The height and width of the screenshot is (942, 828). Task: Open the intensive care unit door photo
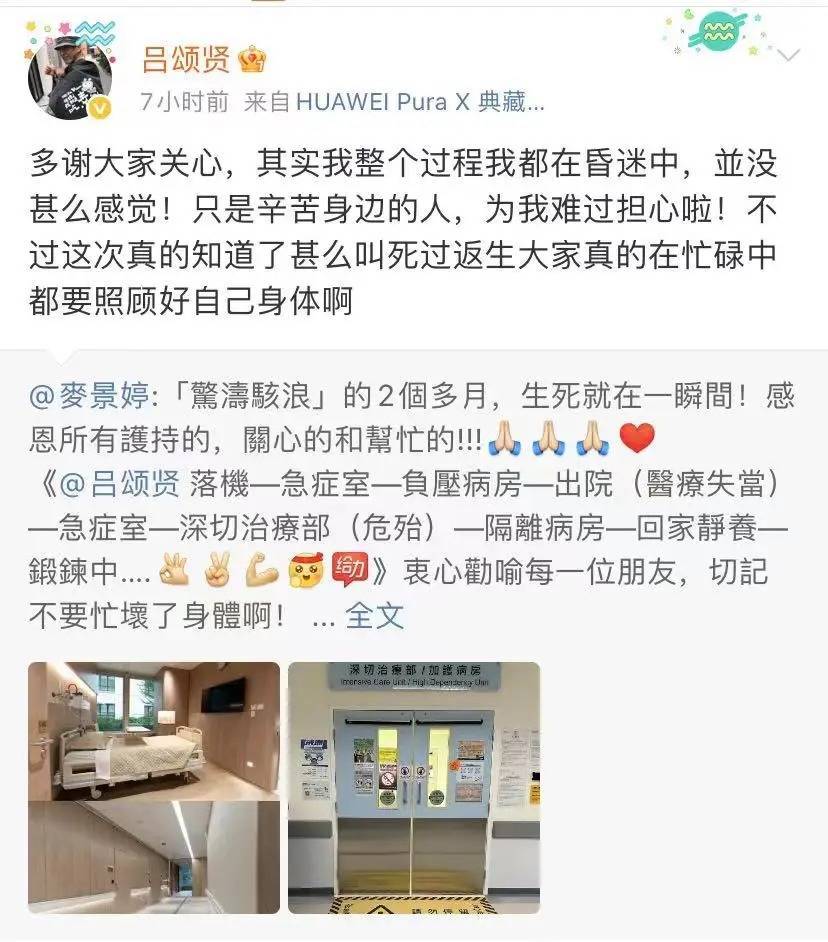pos(414,787)
